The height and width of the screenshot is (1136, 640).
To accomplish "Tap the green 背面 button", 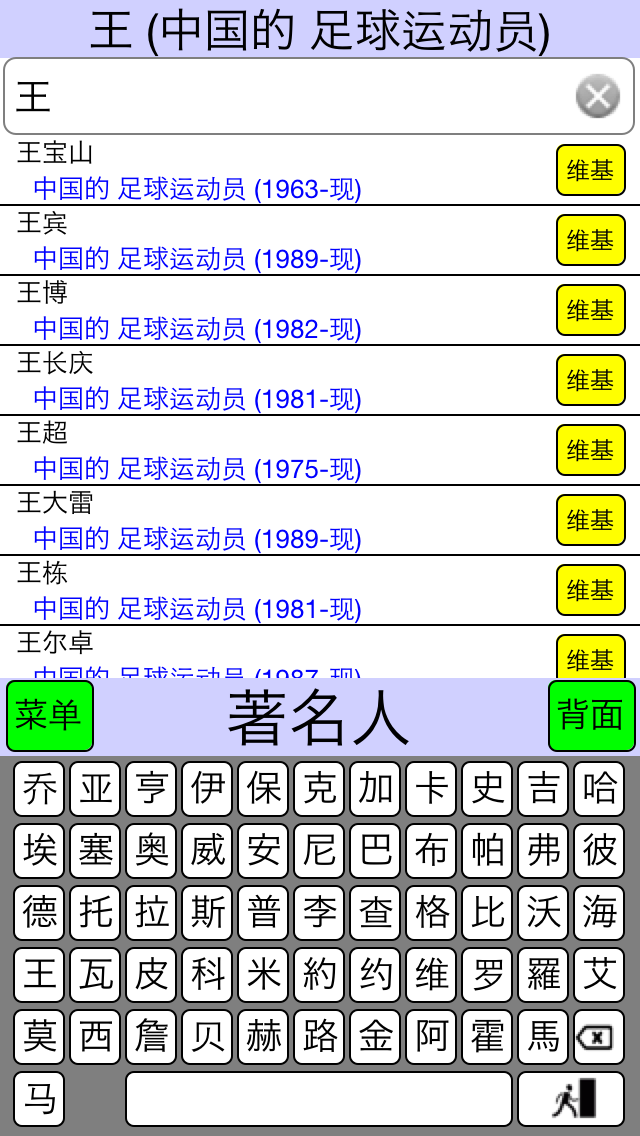I will (x=591, y=716).
